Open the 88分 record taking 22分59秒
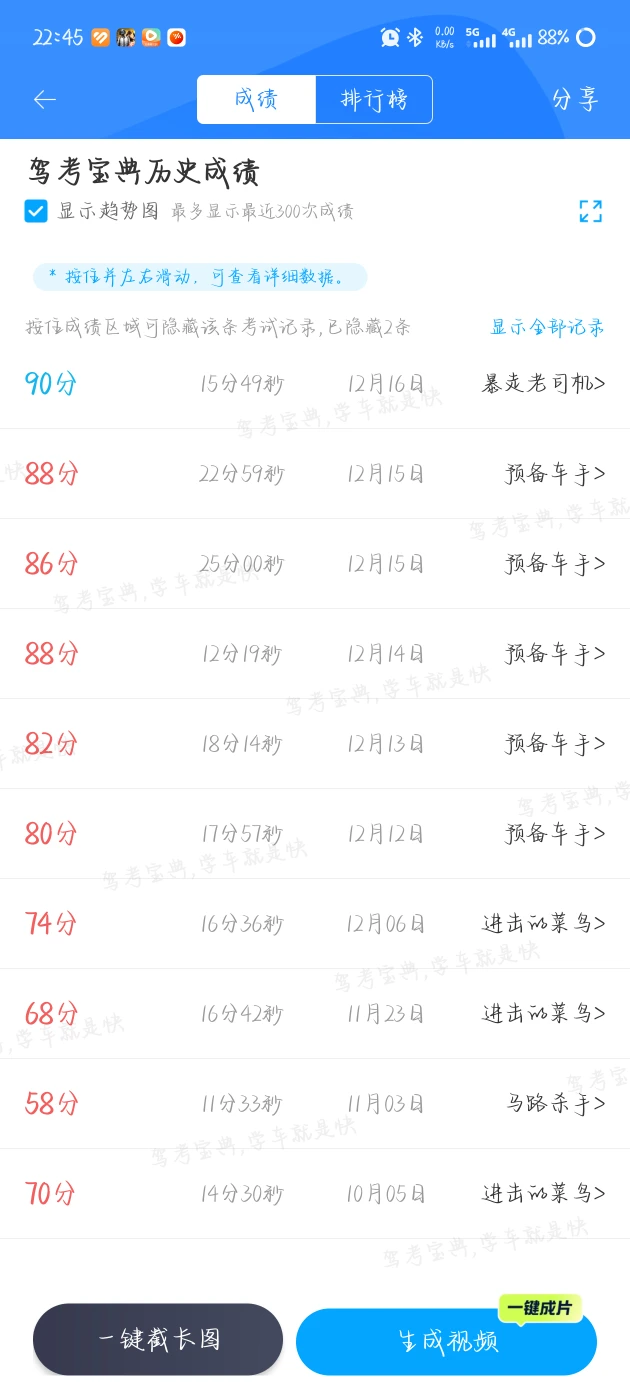630x1400 pixels. coord(315,474)
